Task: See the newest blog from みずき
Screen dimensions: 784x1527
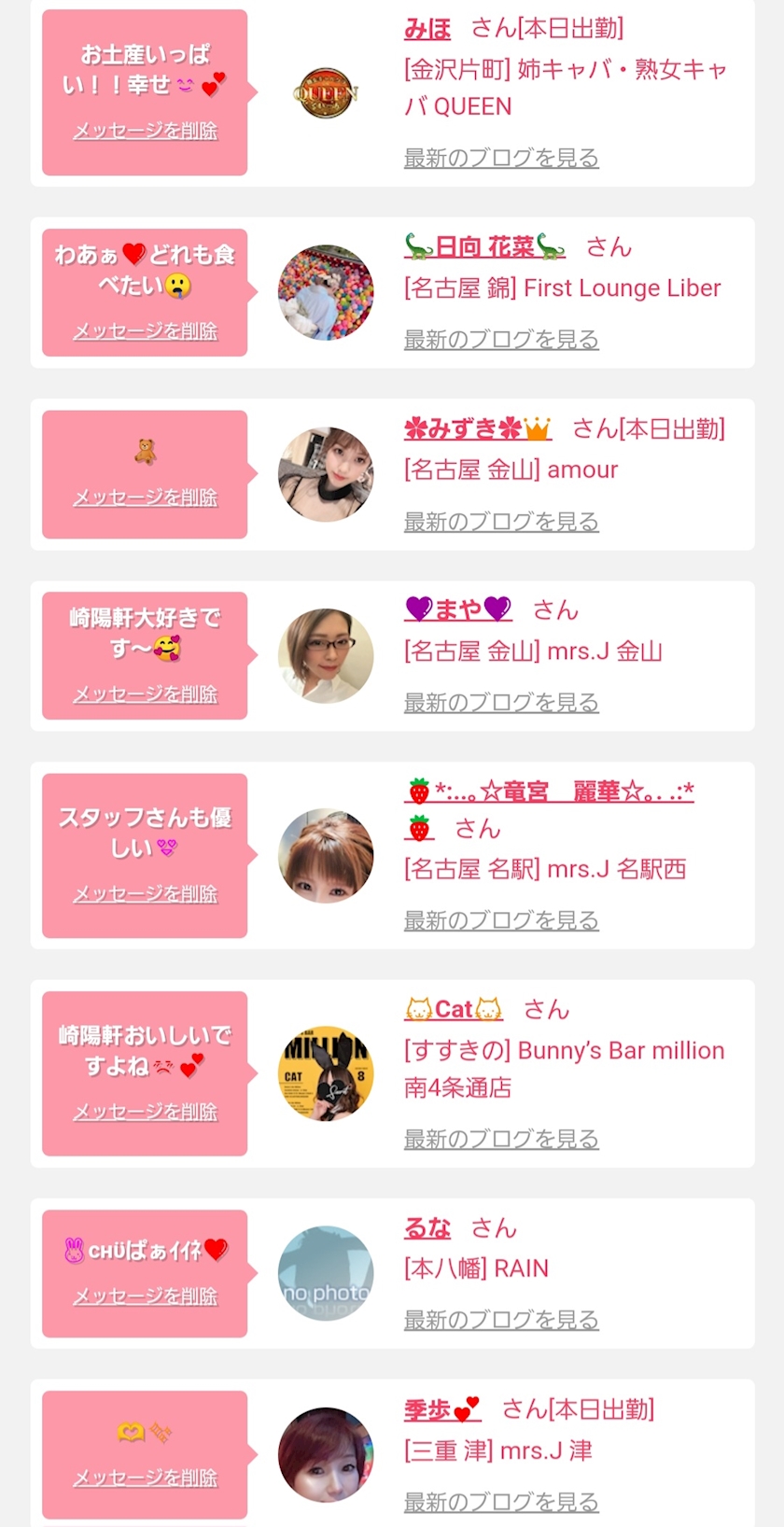Action: [500, 522]
